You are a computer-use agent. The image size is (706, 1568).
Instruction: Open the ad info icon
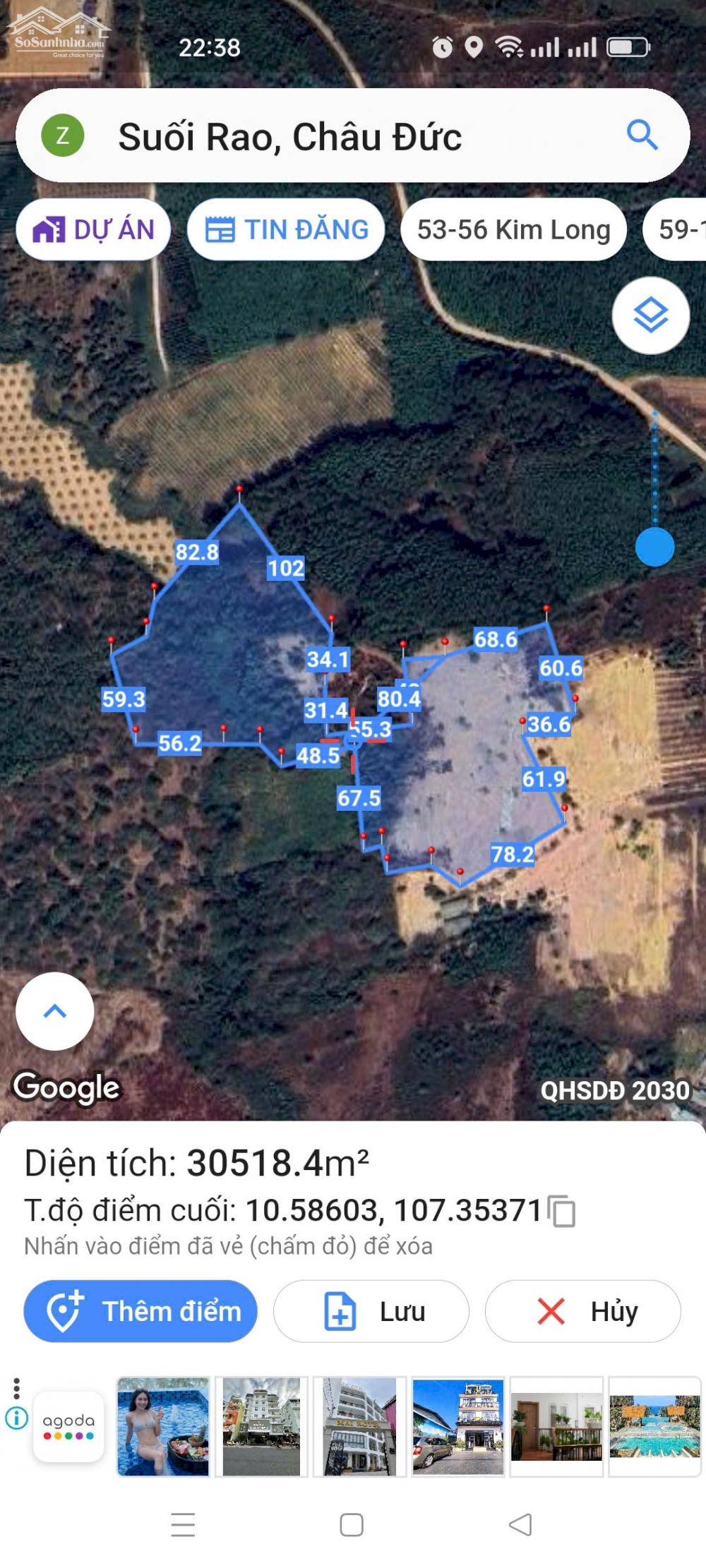point(16,1418)
